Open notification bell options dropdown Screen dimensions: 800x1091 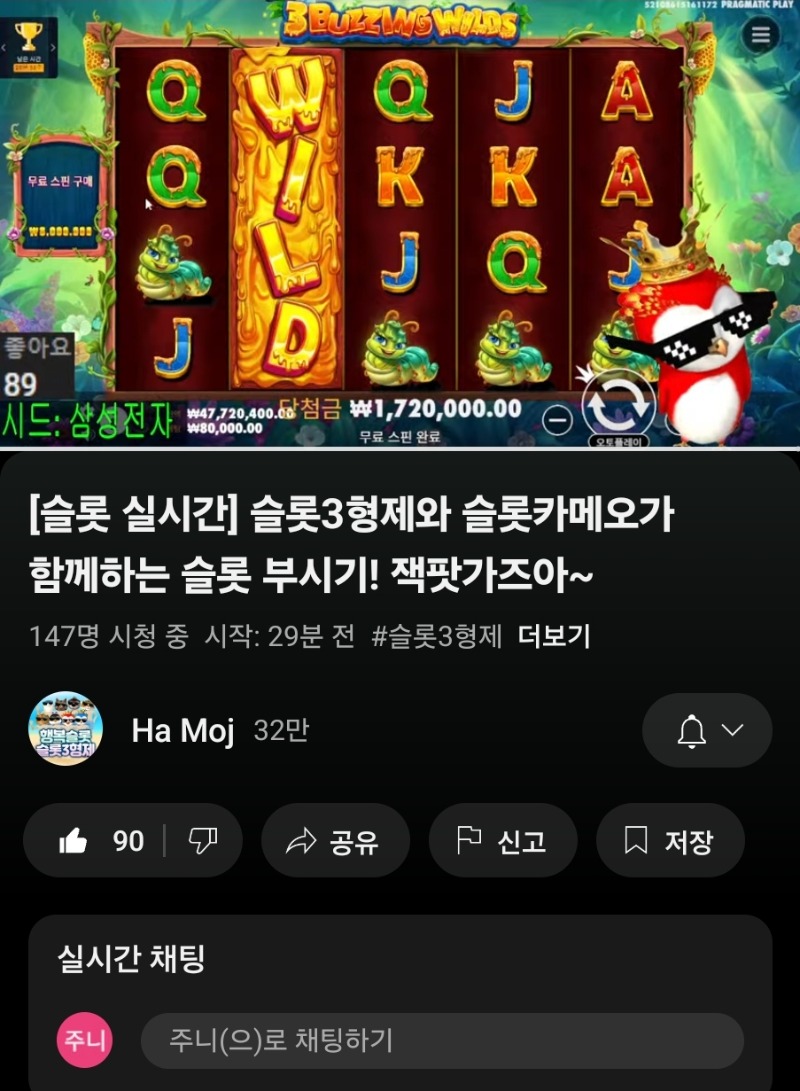point(707,730)
